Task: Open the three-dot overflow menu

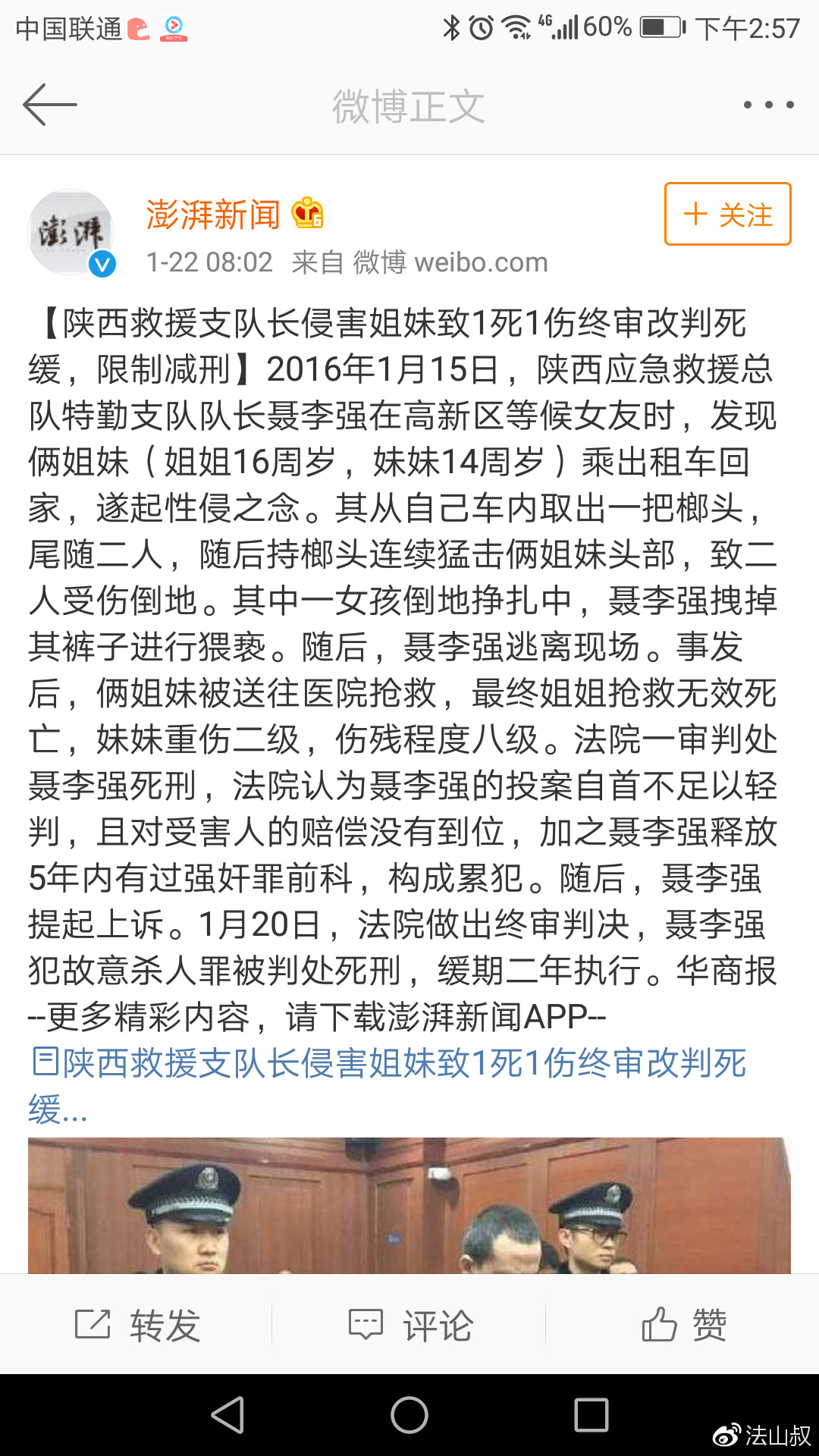Action: pyautogui.click(x=768, y=105)
